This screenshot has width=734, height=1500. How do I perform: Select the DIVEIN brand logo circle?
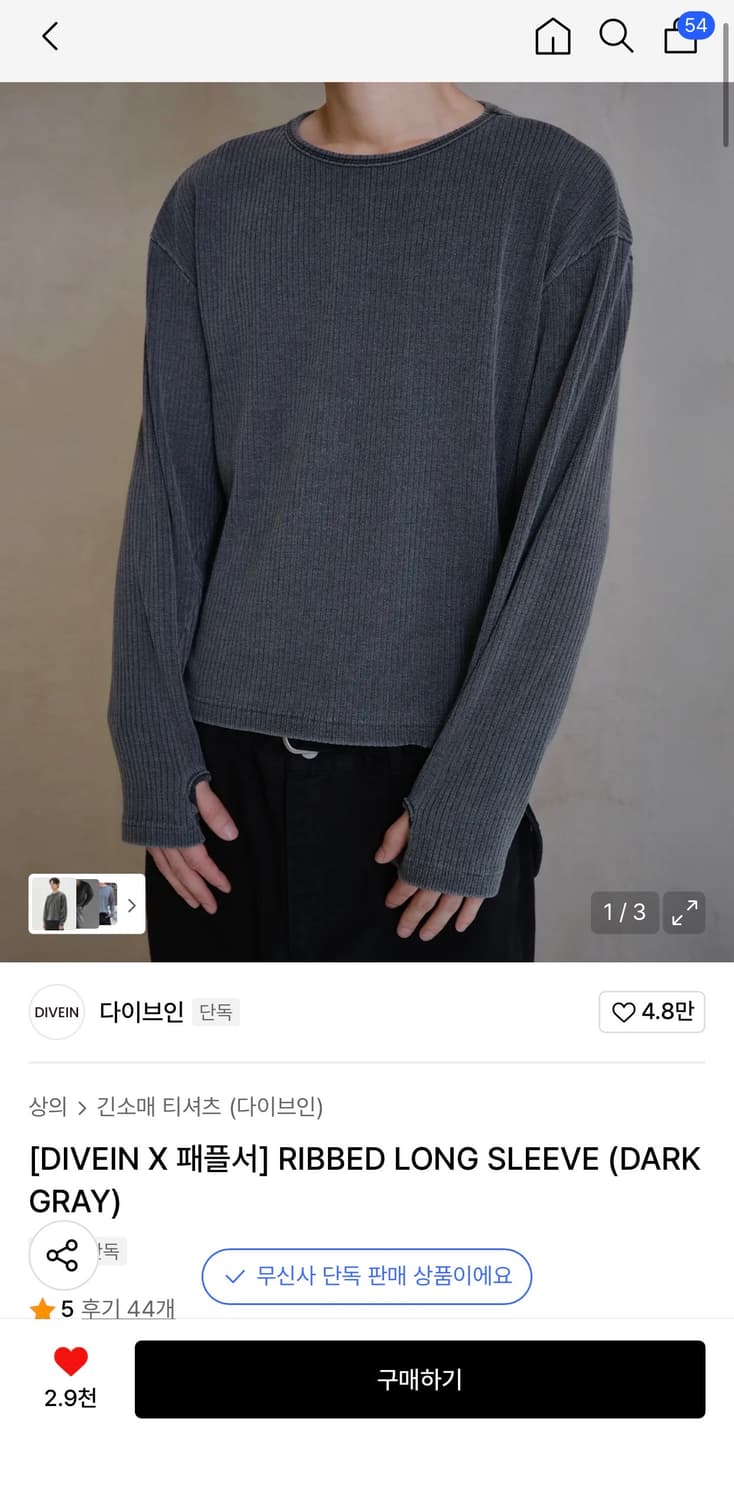(57, 1012)
